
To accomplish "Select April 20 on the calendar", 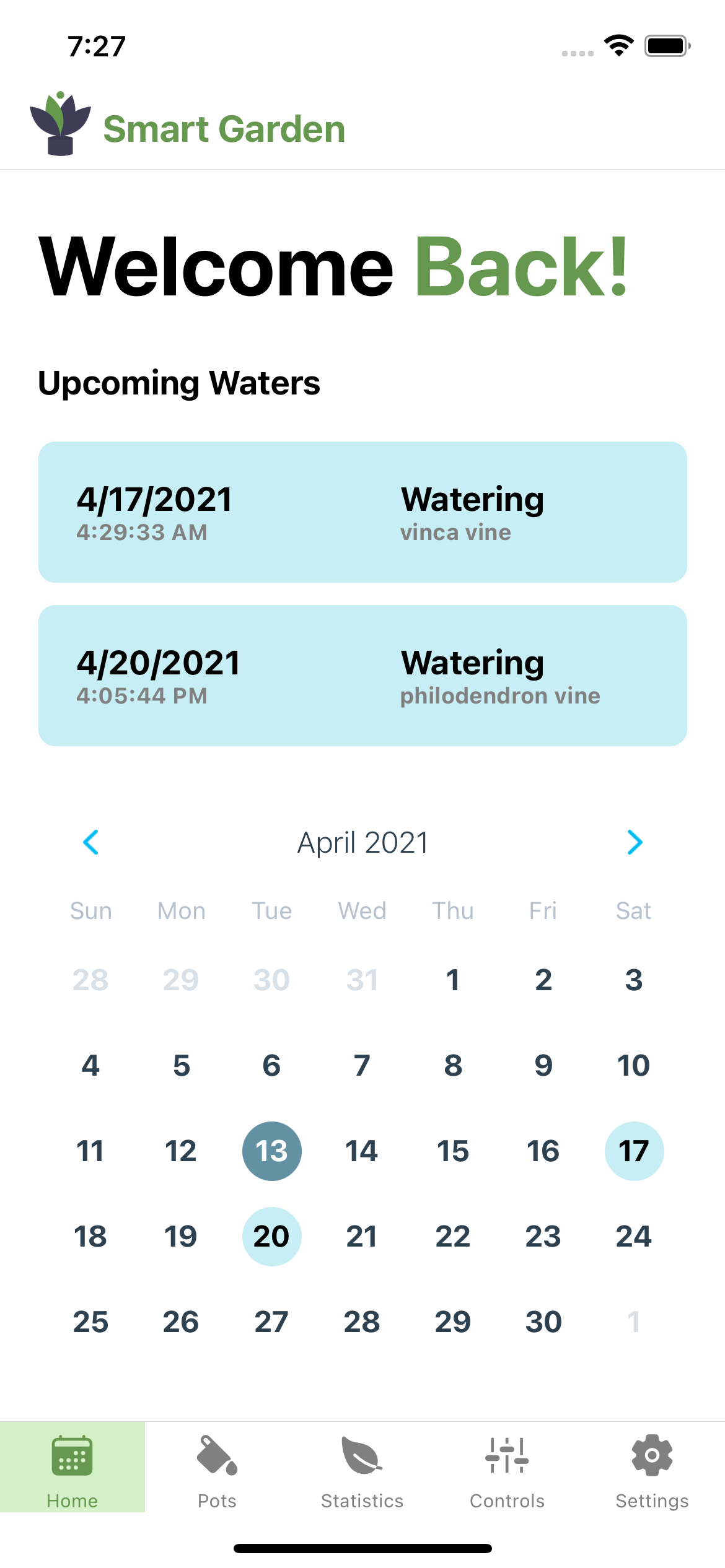I will [271, 1237].
